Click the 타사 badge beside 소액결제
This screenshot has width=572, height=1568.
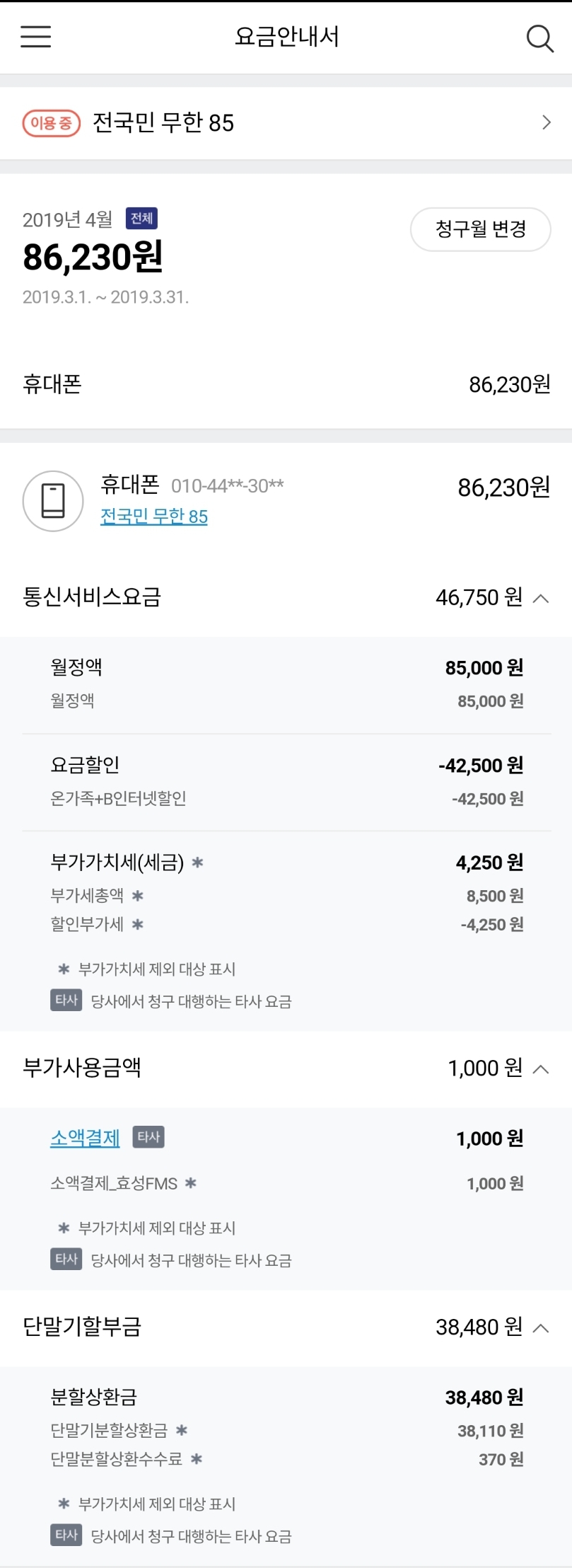coord(148,1137)
